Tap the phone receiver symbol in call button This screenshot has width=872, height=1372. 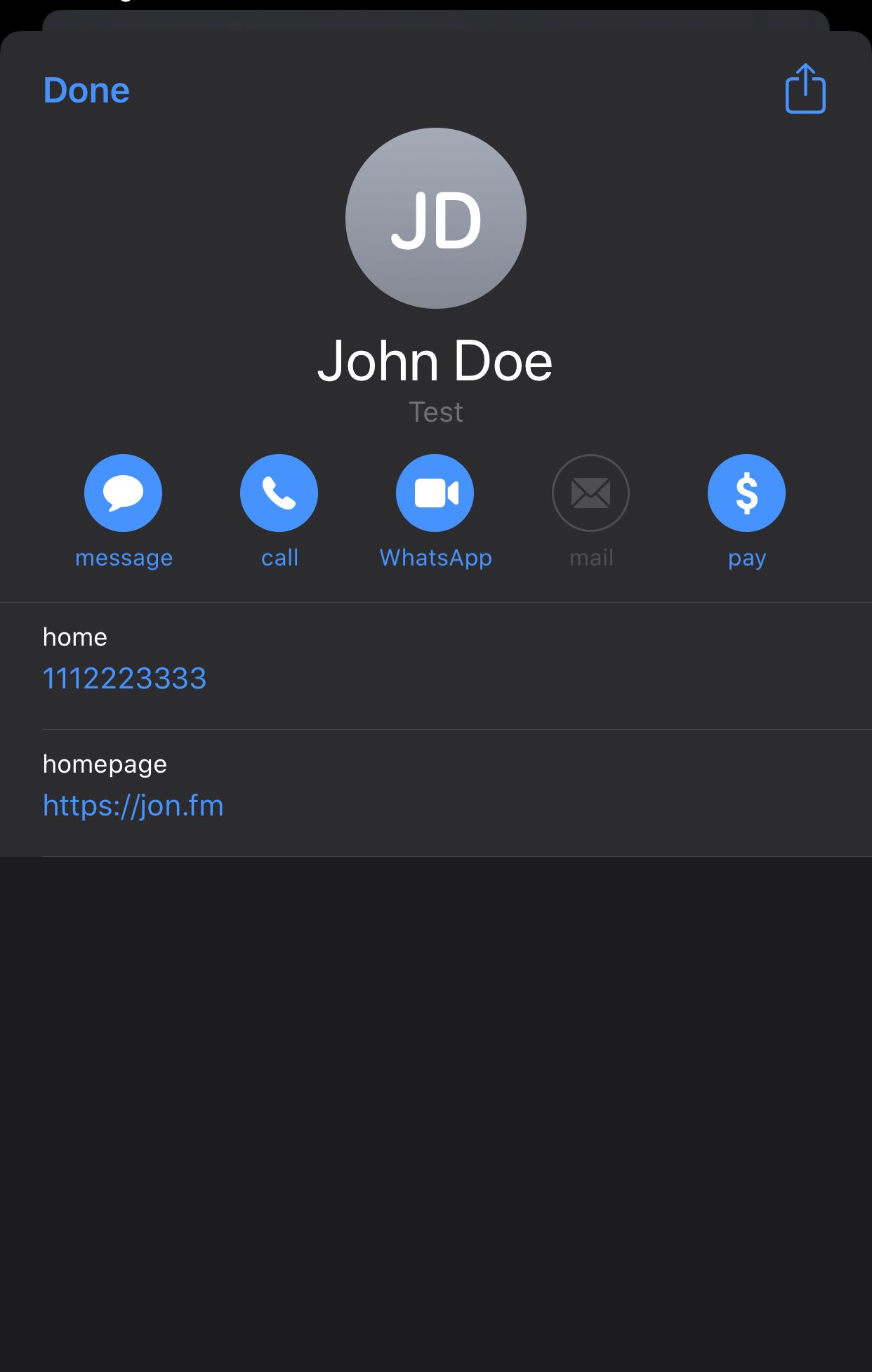tap(279, 492)
